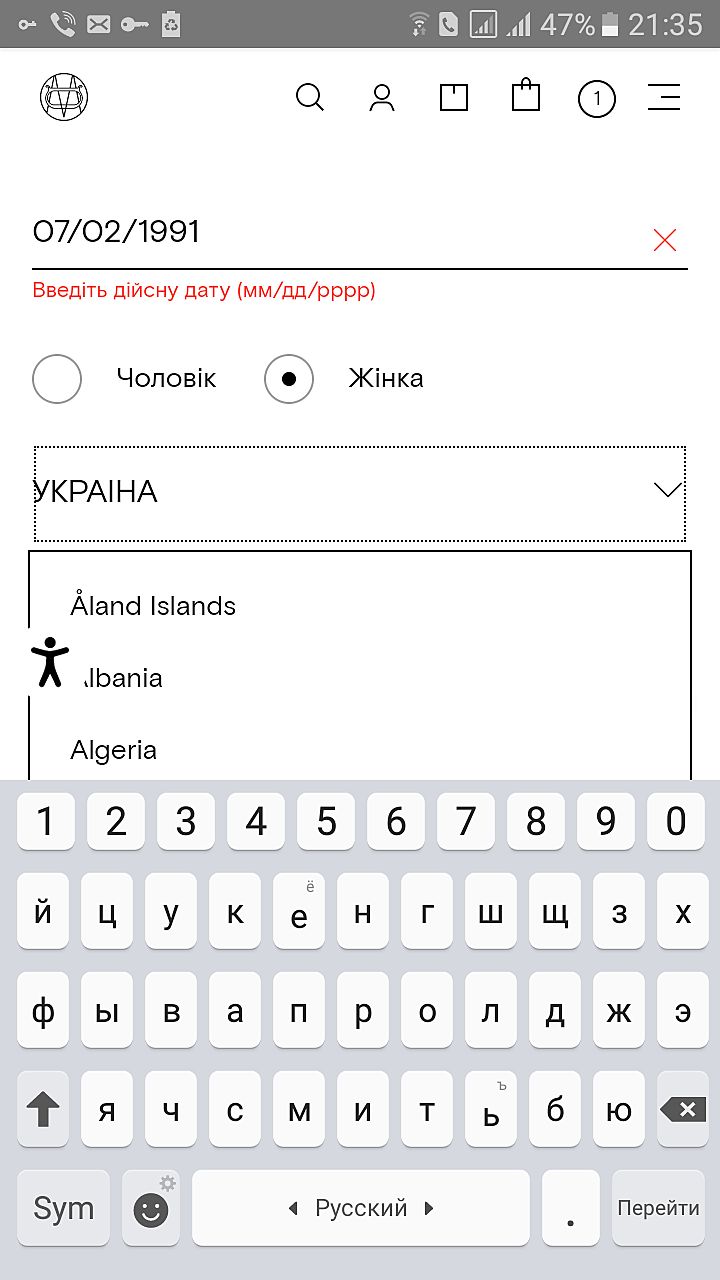The width and height of the screenshot is (720, 1280).
Task: Tap the circled number 1 counter icon
Action: 597,99
